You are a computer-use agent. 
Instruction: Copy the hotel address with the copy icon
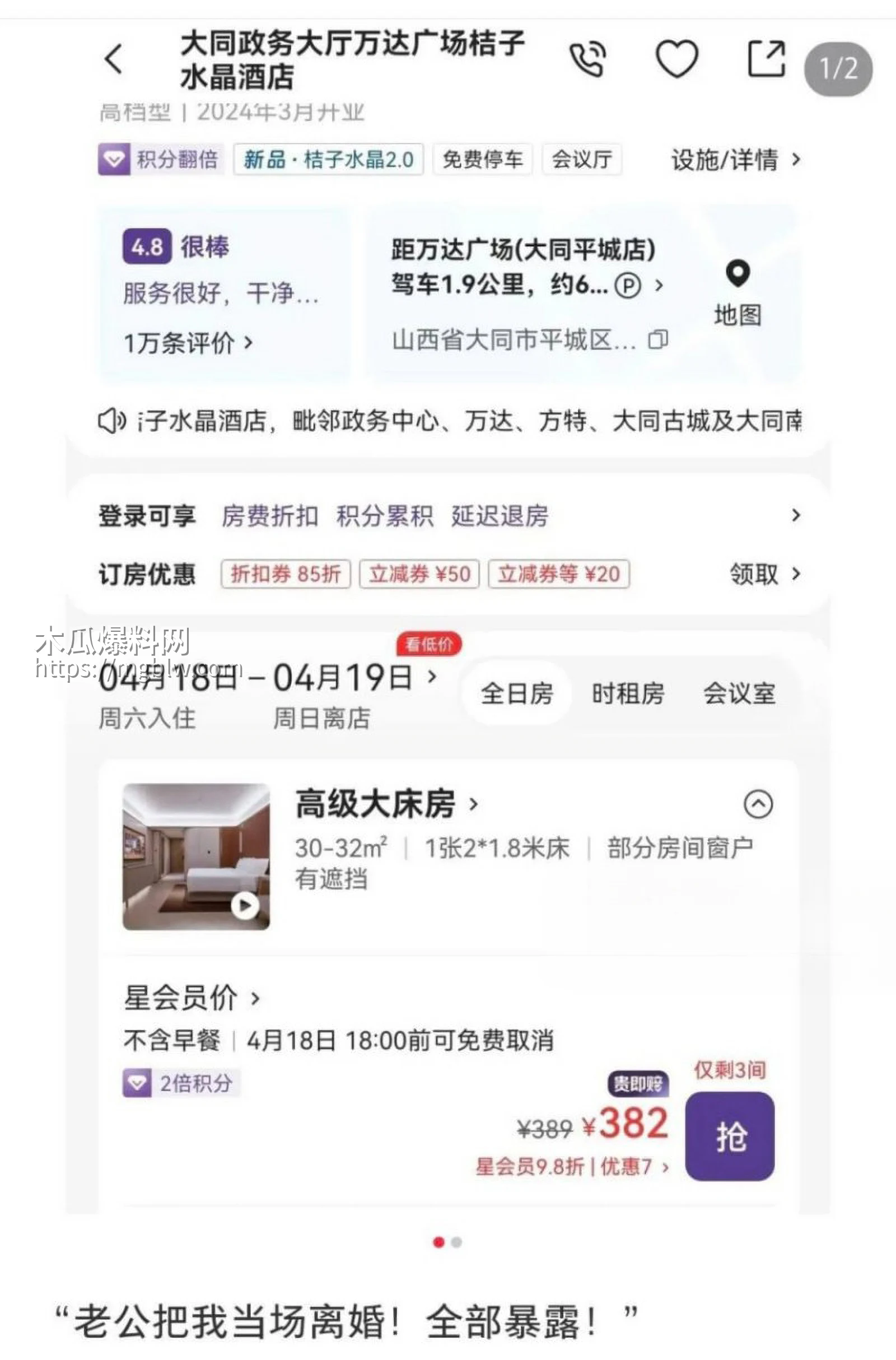pos(657,339)
